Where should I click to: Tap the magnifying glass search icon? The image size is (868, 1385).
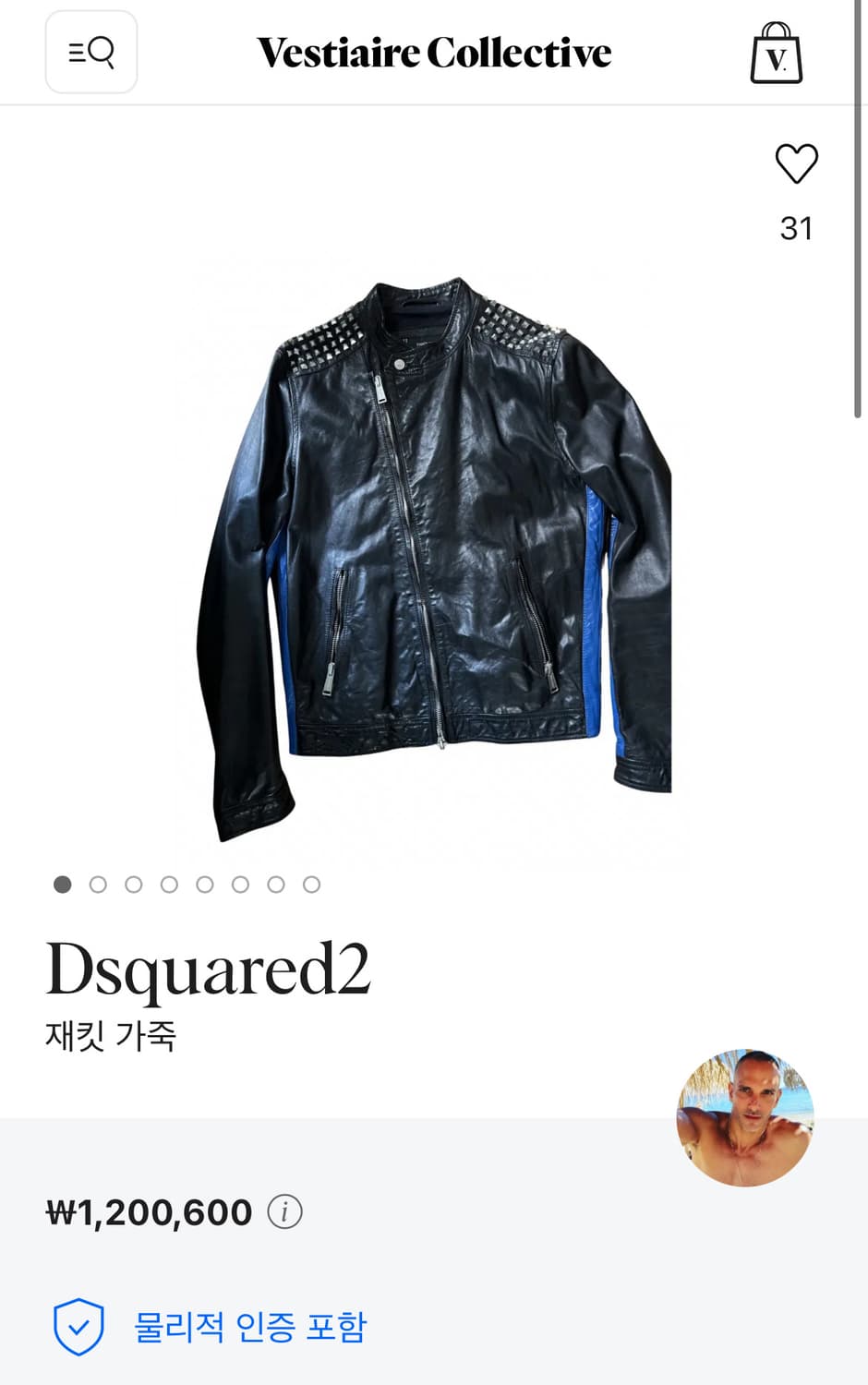pos(102,50)
